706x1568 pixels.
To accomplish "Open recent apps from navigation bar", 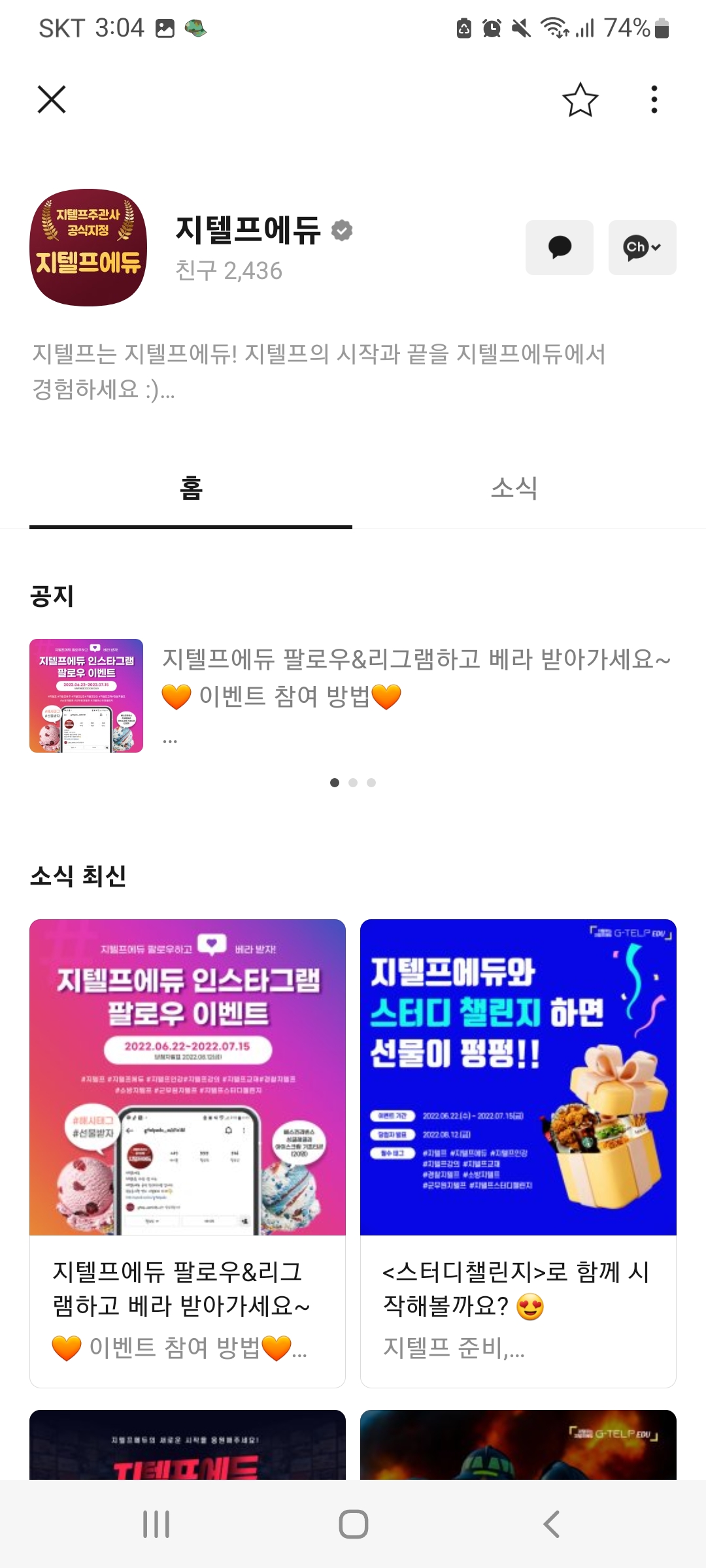I will [156, 1524].
